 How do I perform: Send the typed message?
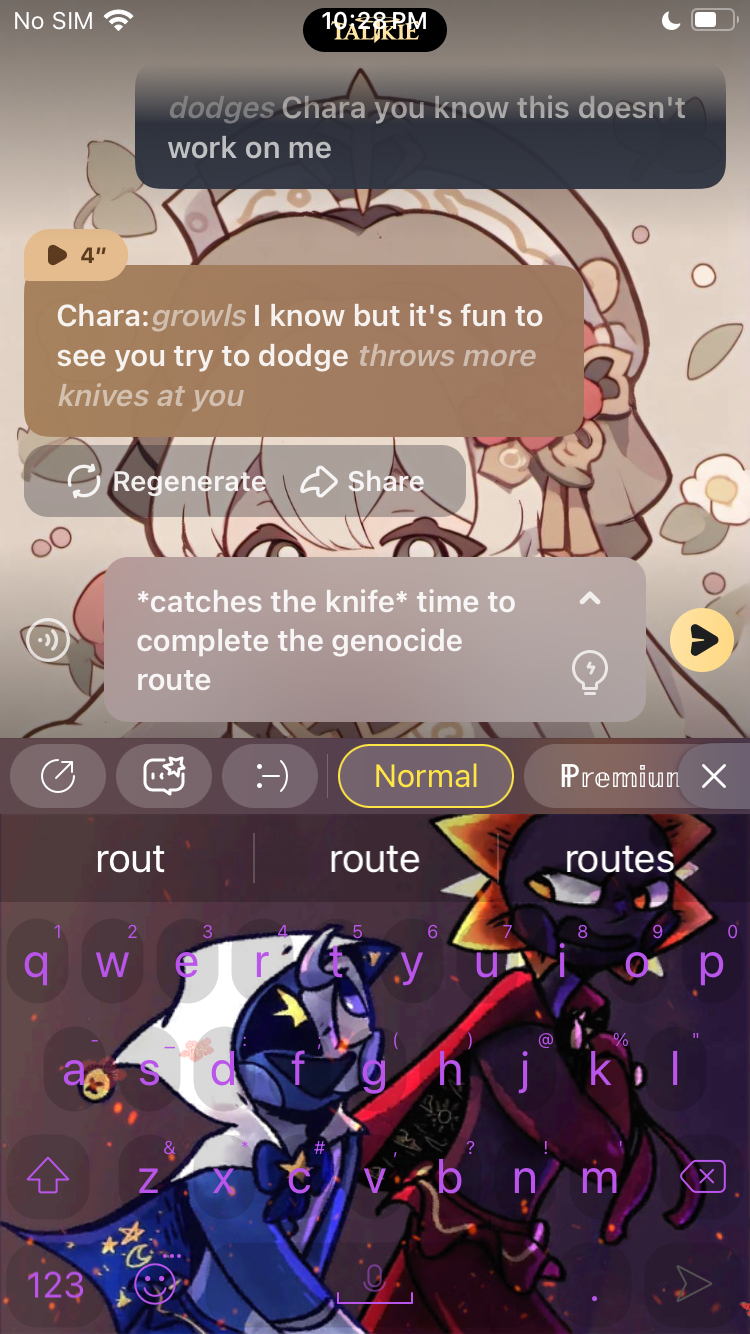701,640
